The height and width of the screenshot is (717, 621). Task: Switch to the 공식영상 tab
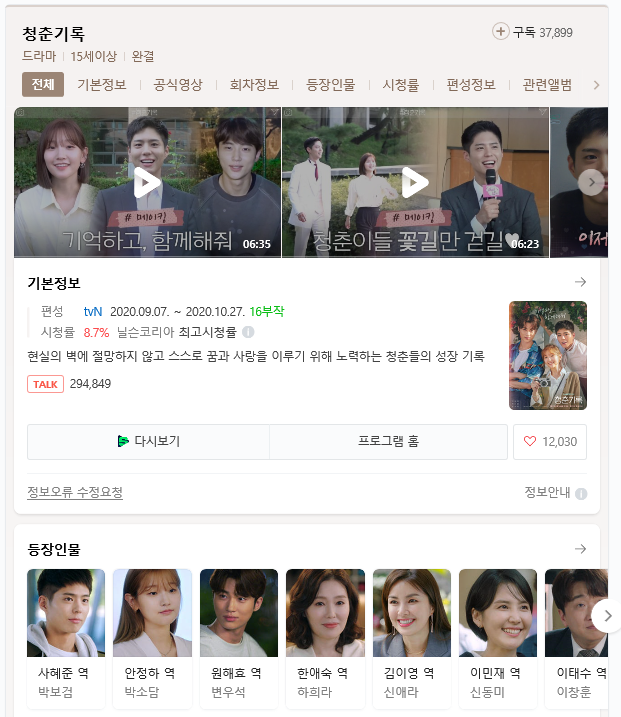178,85
